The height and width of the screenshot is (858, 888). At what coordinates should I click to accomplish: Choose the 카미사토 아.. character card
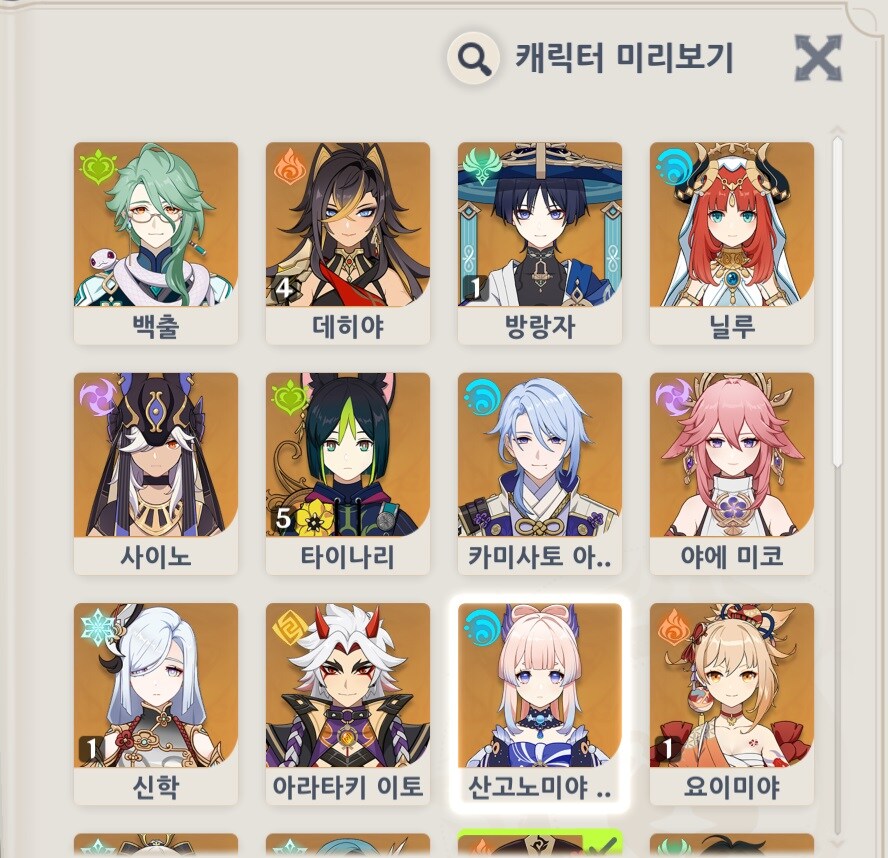[x=540, y=470]
